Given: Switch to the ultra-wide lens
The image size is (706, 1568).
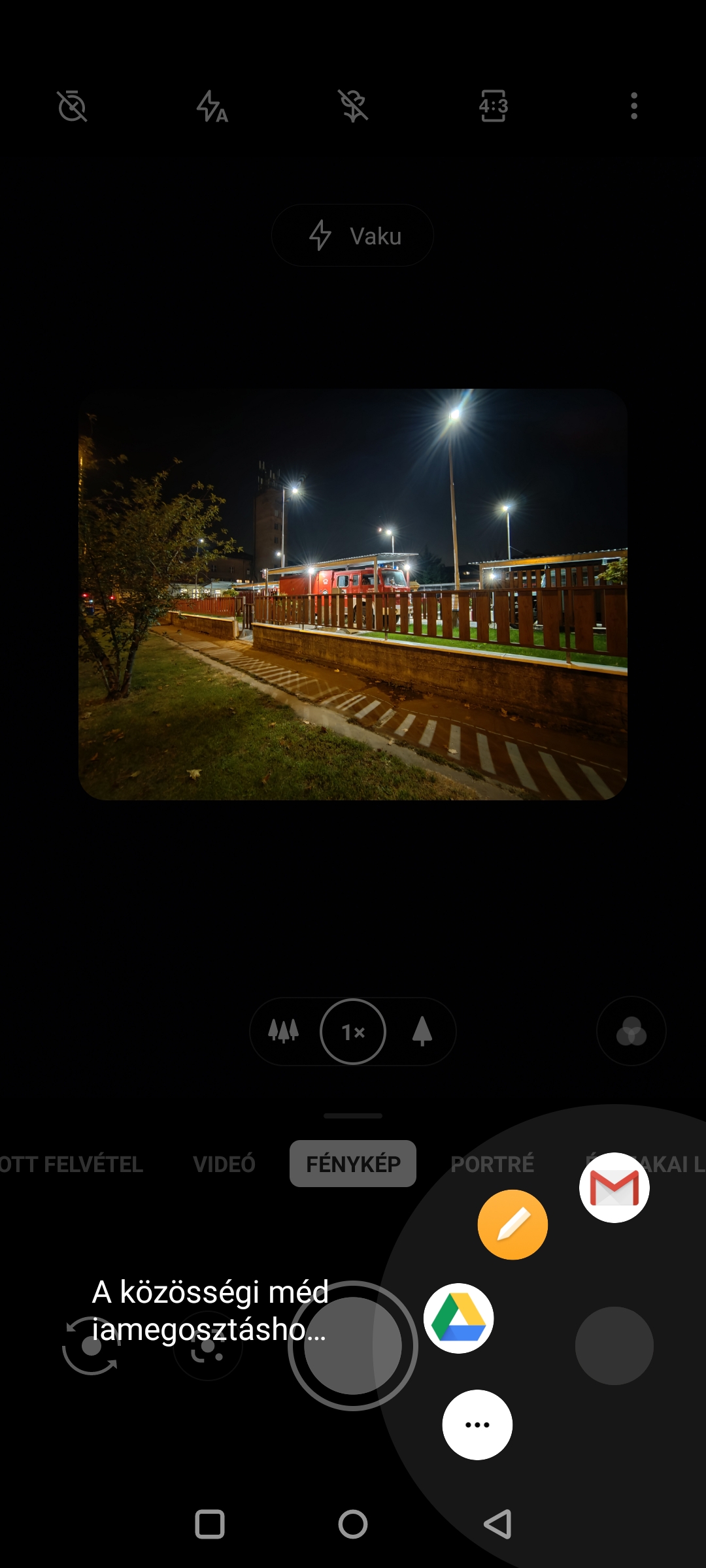Looking at the screenshot, I should click(284, 1032).
